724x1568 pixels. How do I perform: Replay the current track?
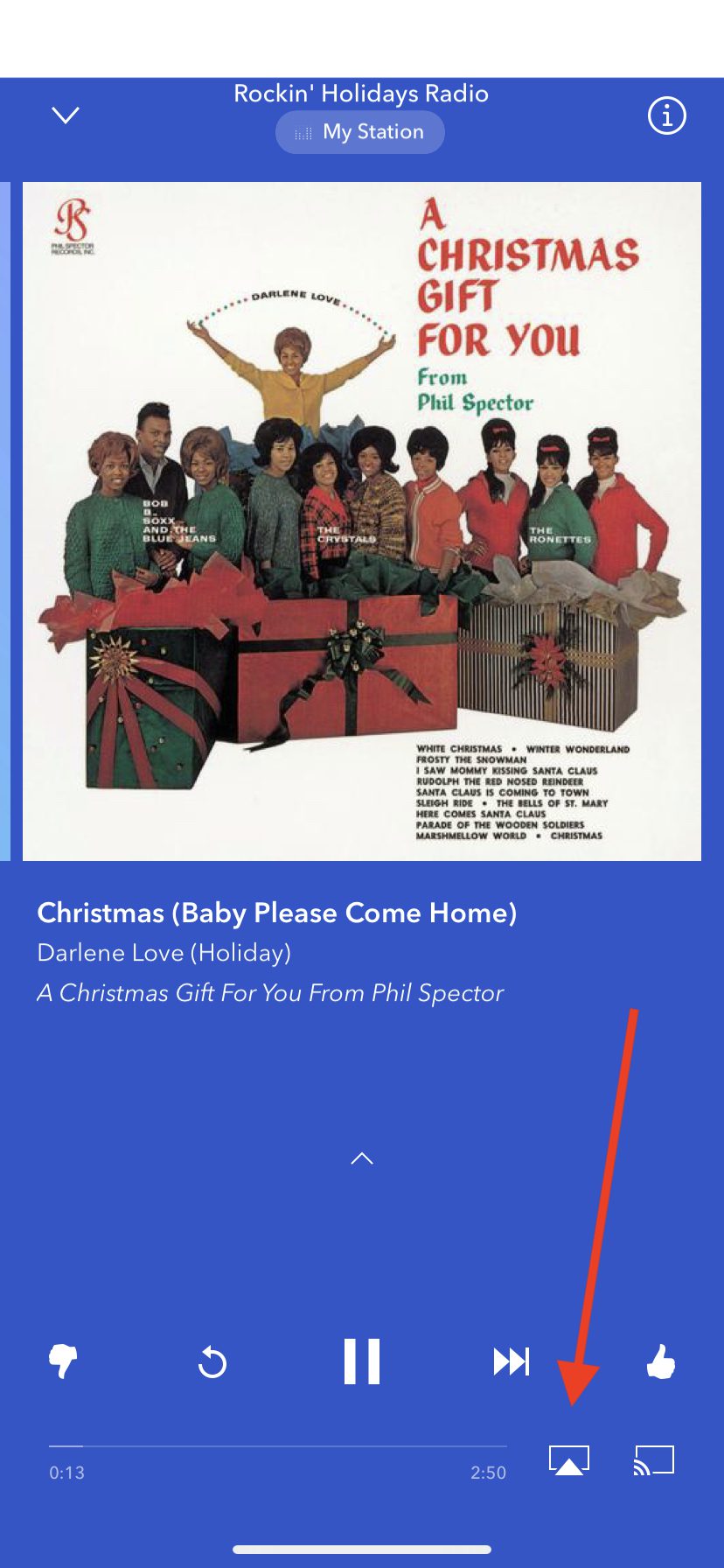point(212,1362)
